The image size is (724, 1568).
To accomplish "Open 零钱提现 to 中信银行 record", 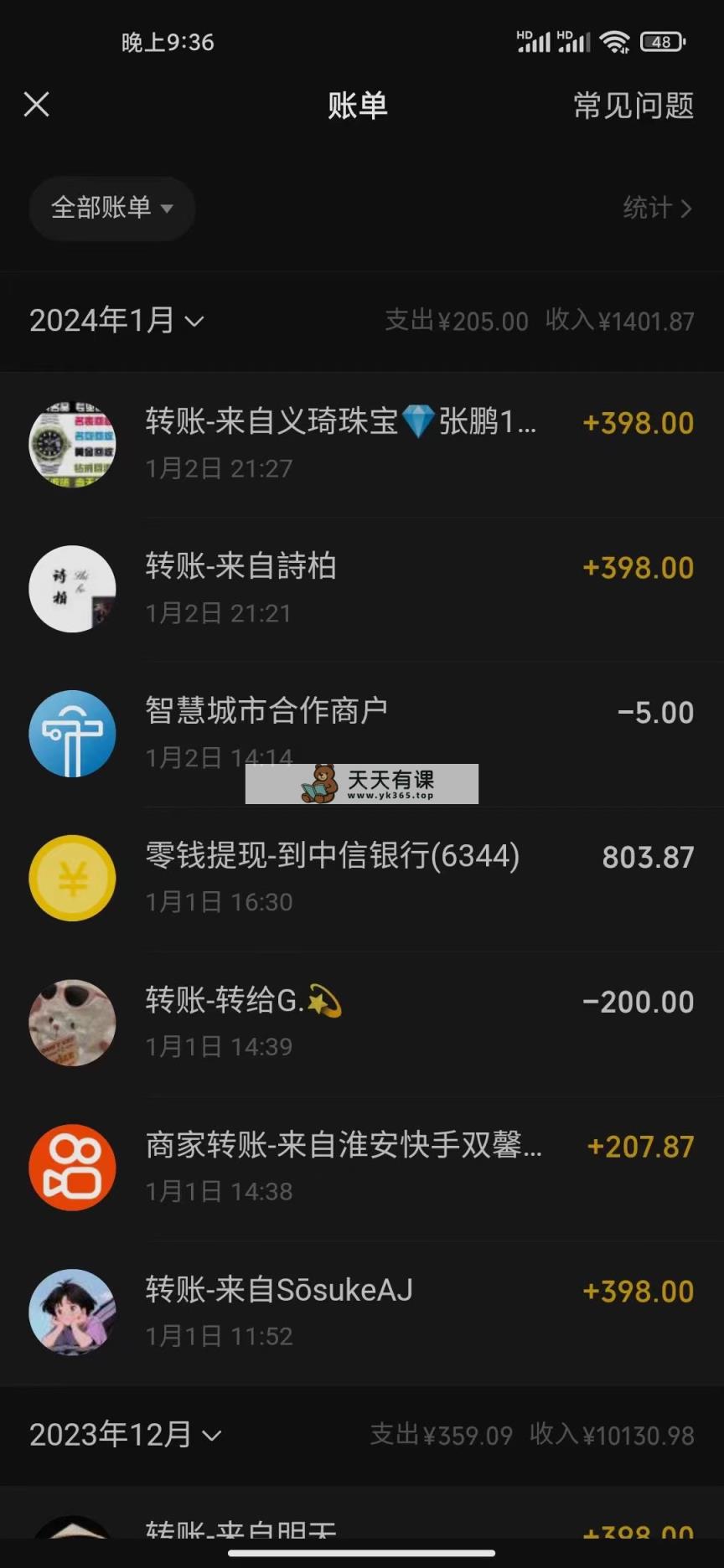I will coord(362,878).
